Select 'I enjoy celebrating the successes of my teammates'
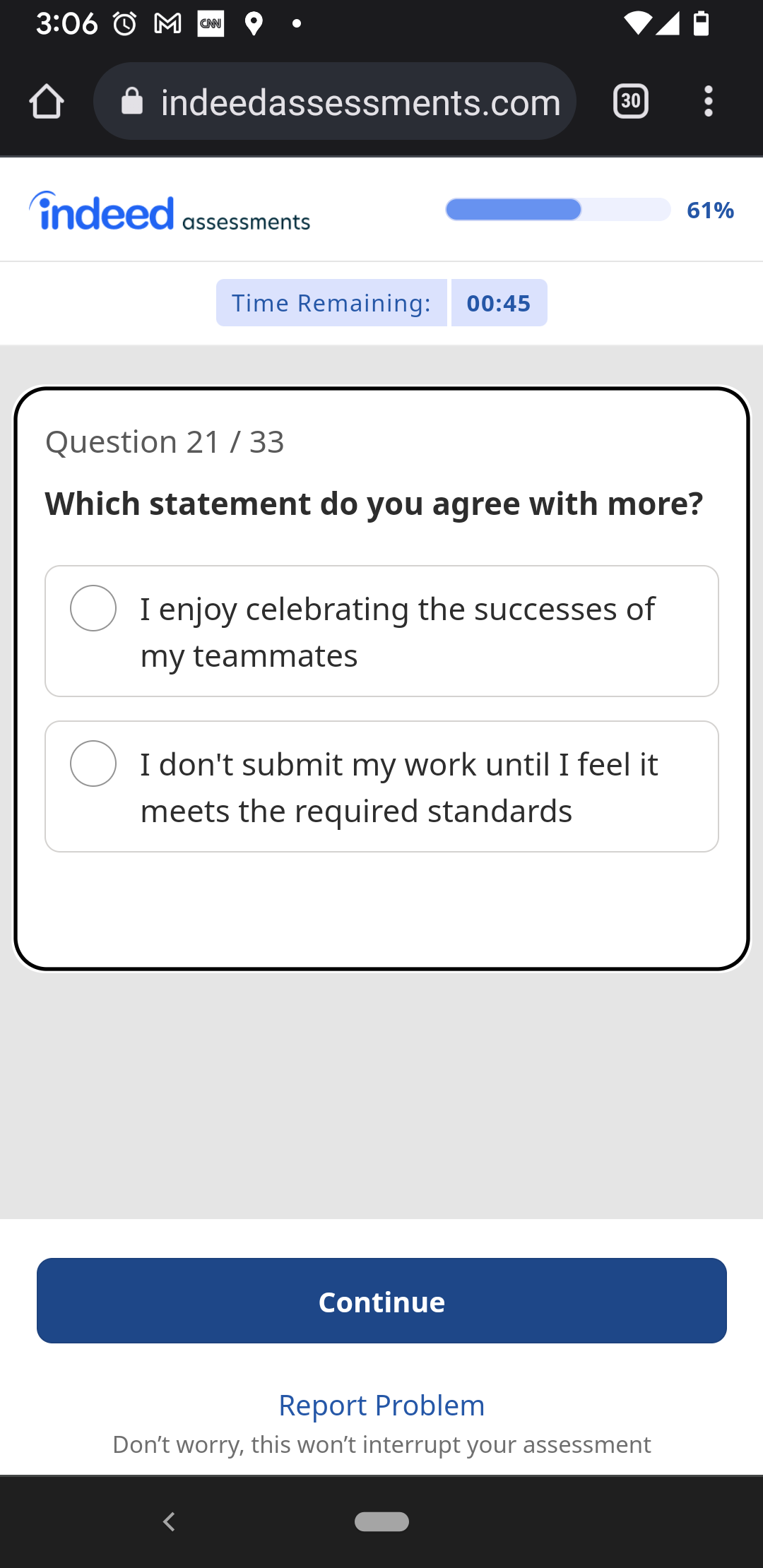 point(381,631)
